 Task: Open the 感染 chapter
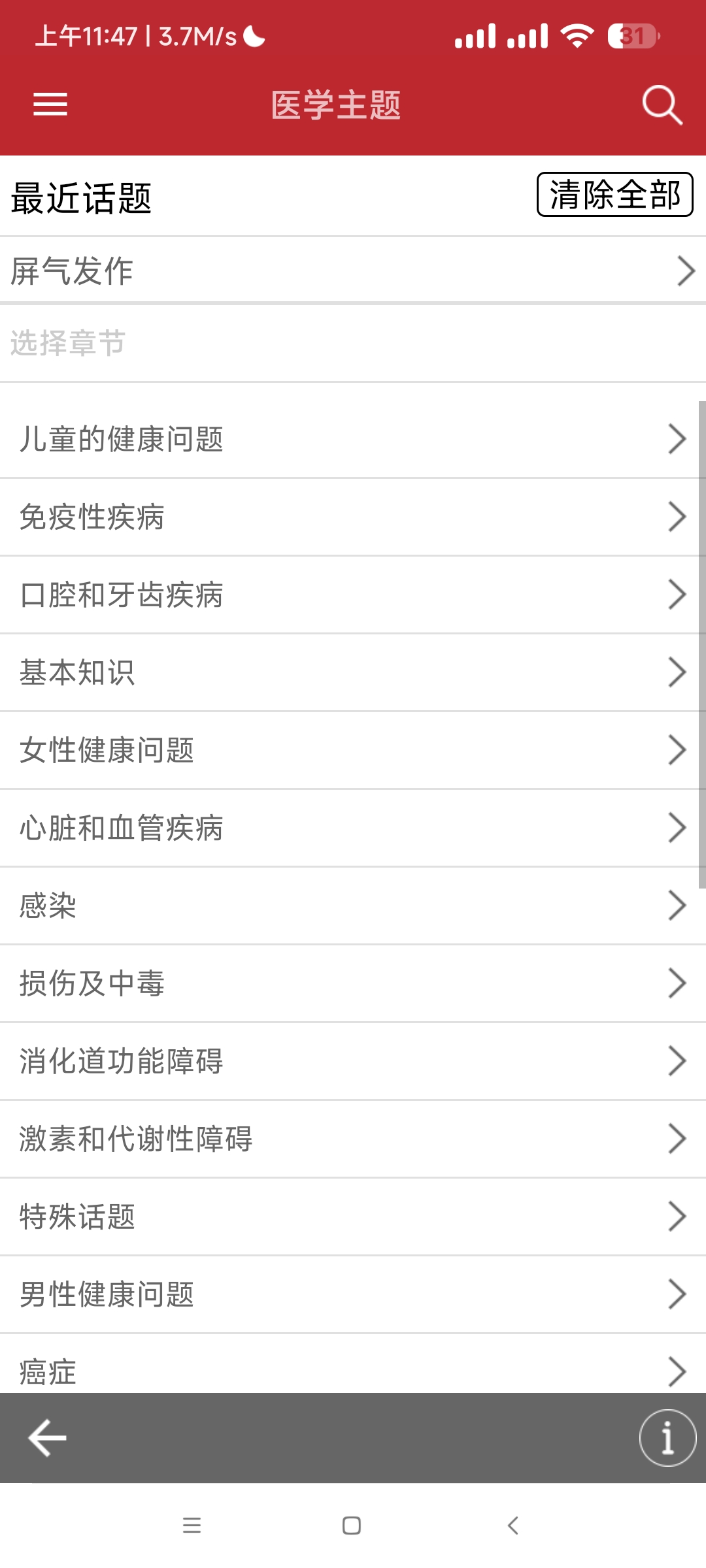(353, 906)
